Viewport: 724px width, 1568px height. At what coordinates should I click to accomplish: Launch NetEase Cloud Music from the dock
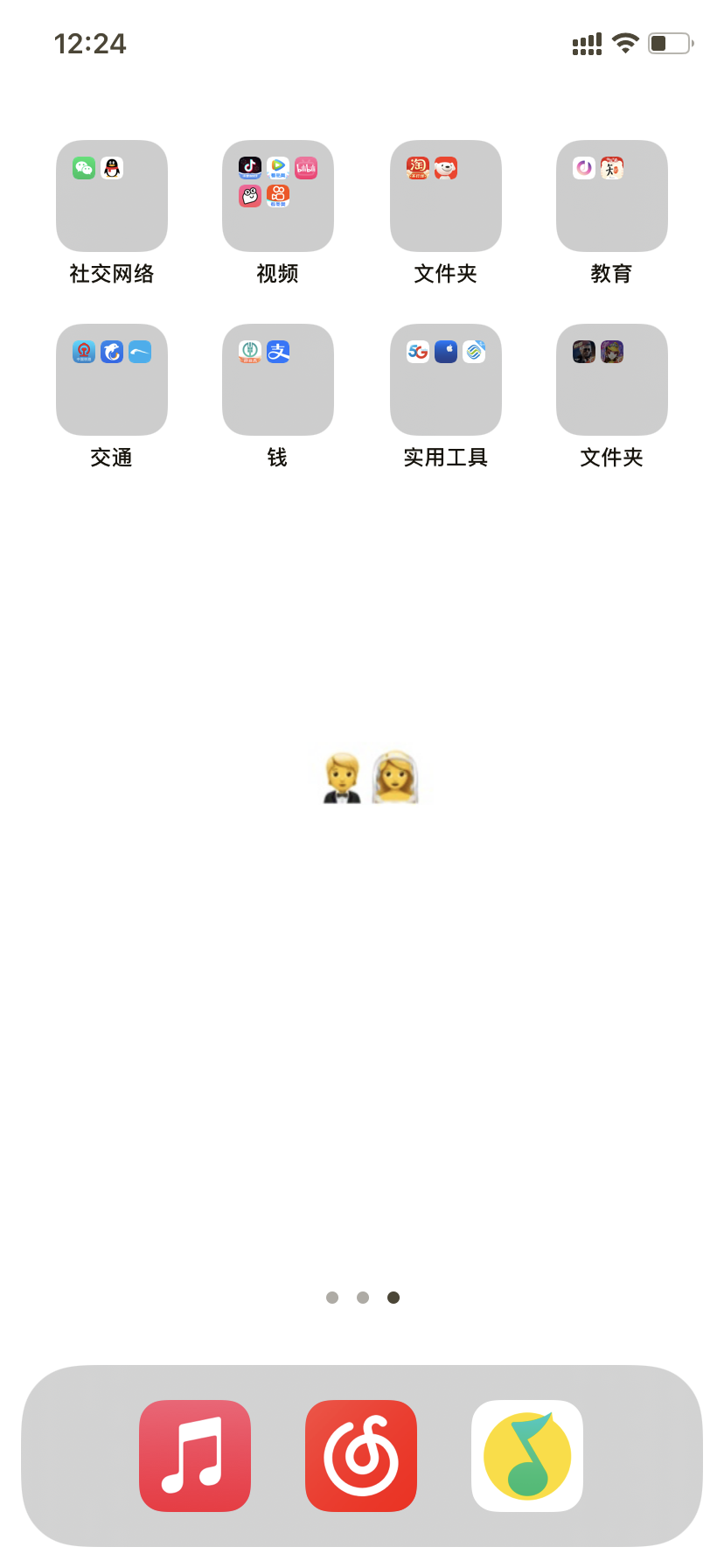[x=361, y=1456]
